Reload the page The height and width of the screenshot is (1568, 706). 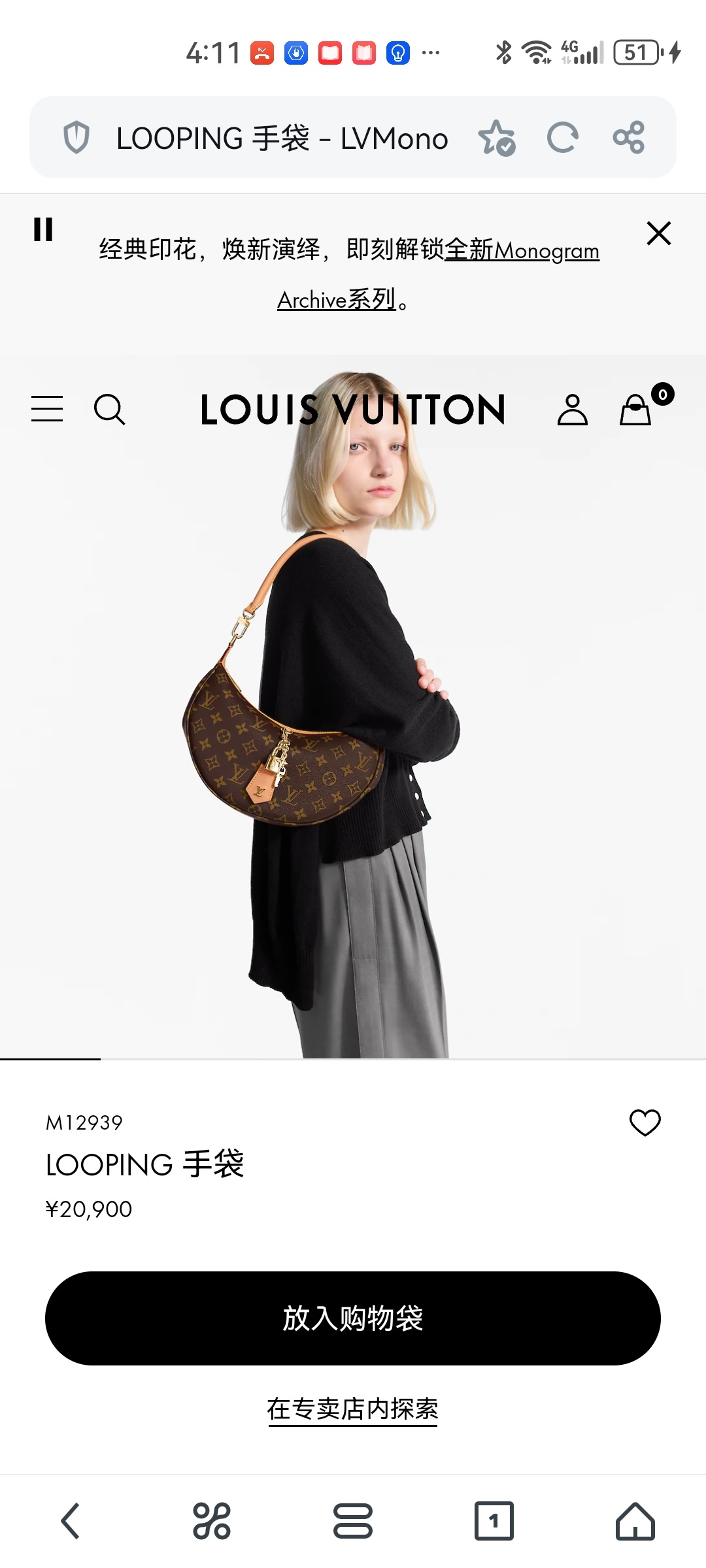(563, 138)
